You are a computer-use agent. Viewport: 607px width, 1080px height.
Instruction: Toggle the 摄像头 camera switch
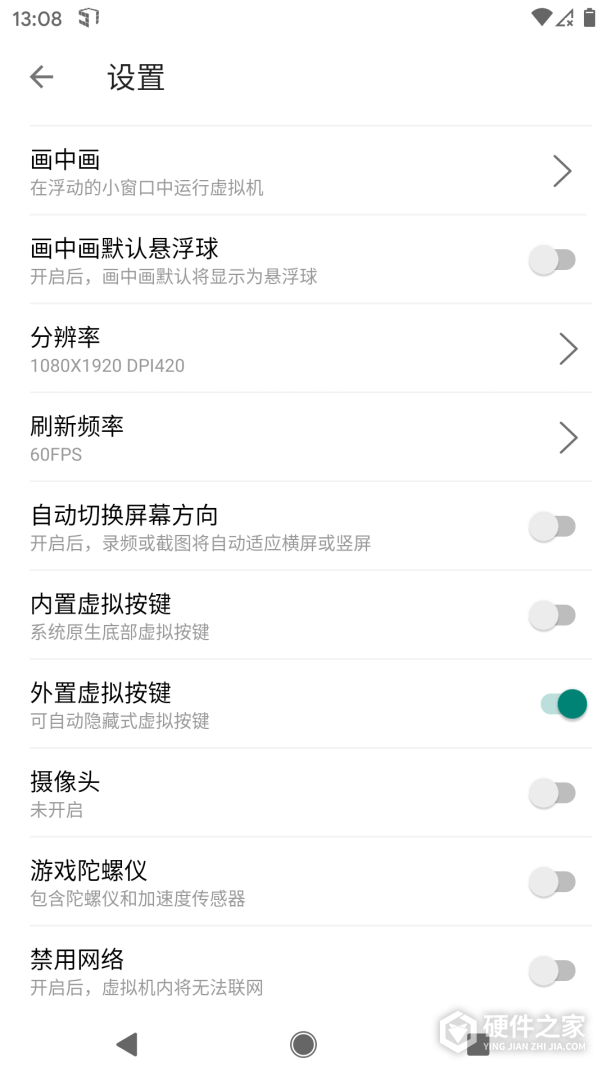coord(552,794)
